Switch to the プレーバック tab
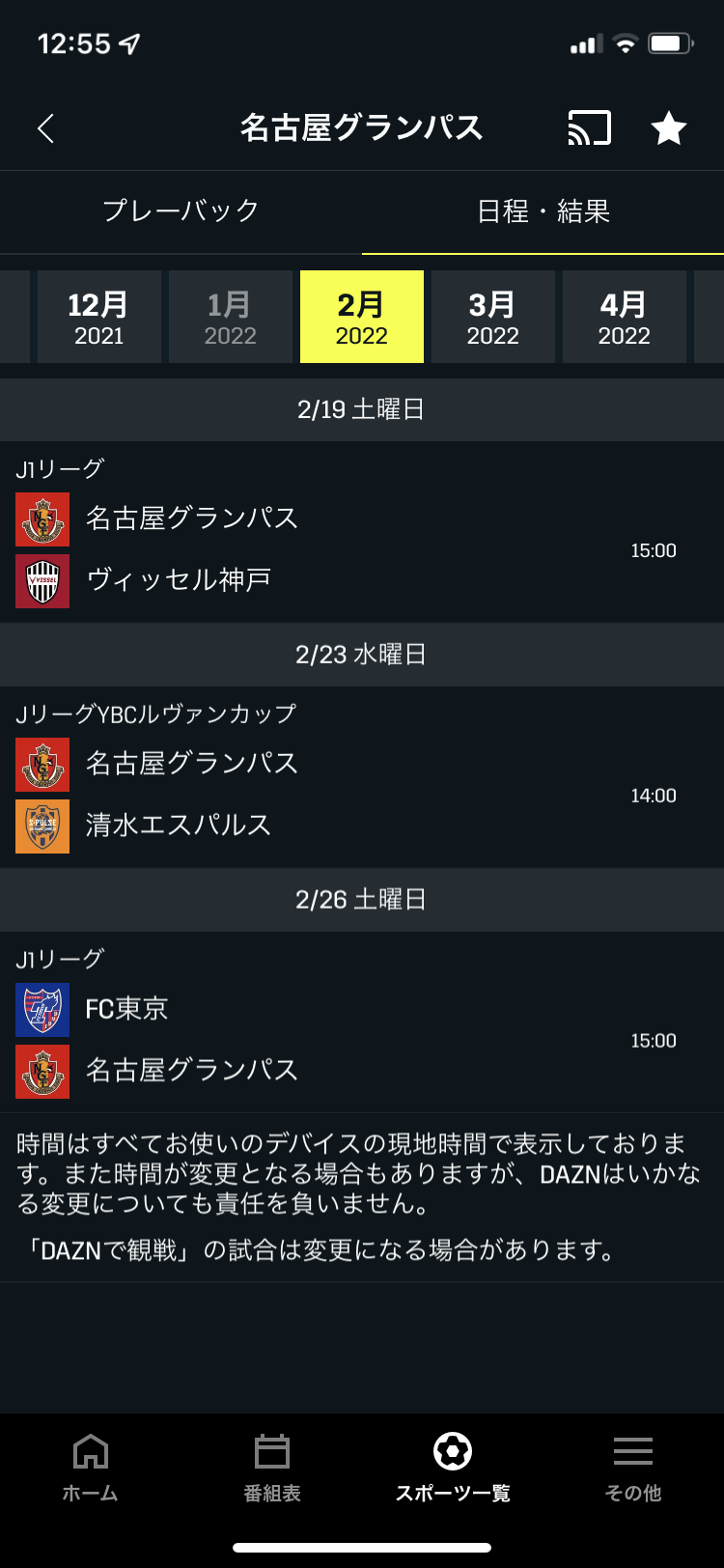 pos(181,211)
